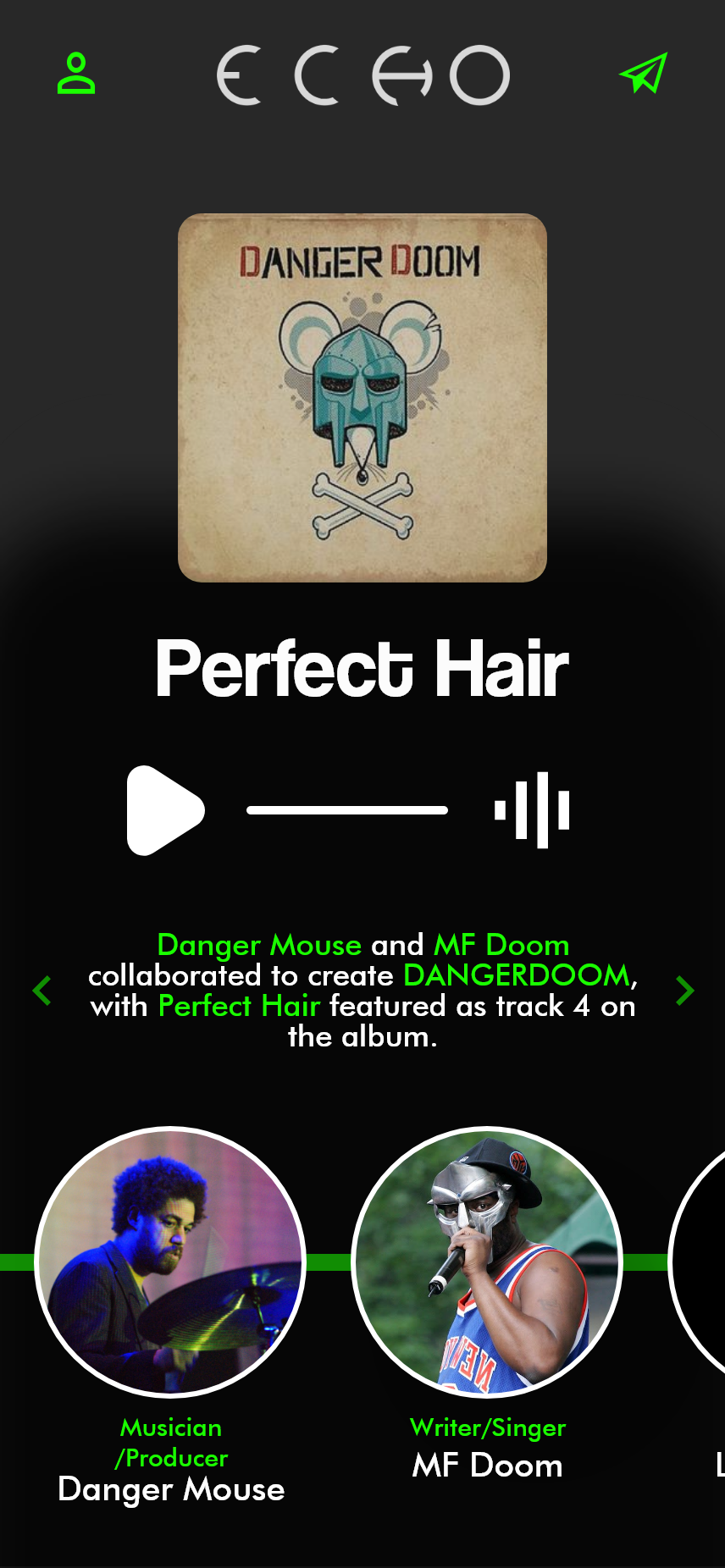Show next fact with right arrow

pyautogui.click(x=685, y=991)
